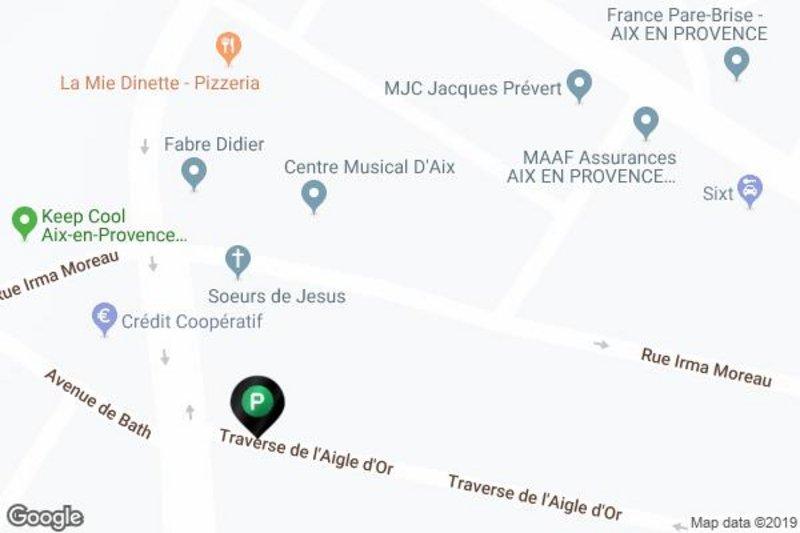The width and height of the screenshot is (800, 533).
Task: Select the Fabre Didier pin
Action: point(194,174)
